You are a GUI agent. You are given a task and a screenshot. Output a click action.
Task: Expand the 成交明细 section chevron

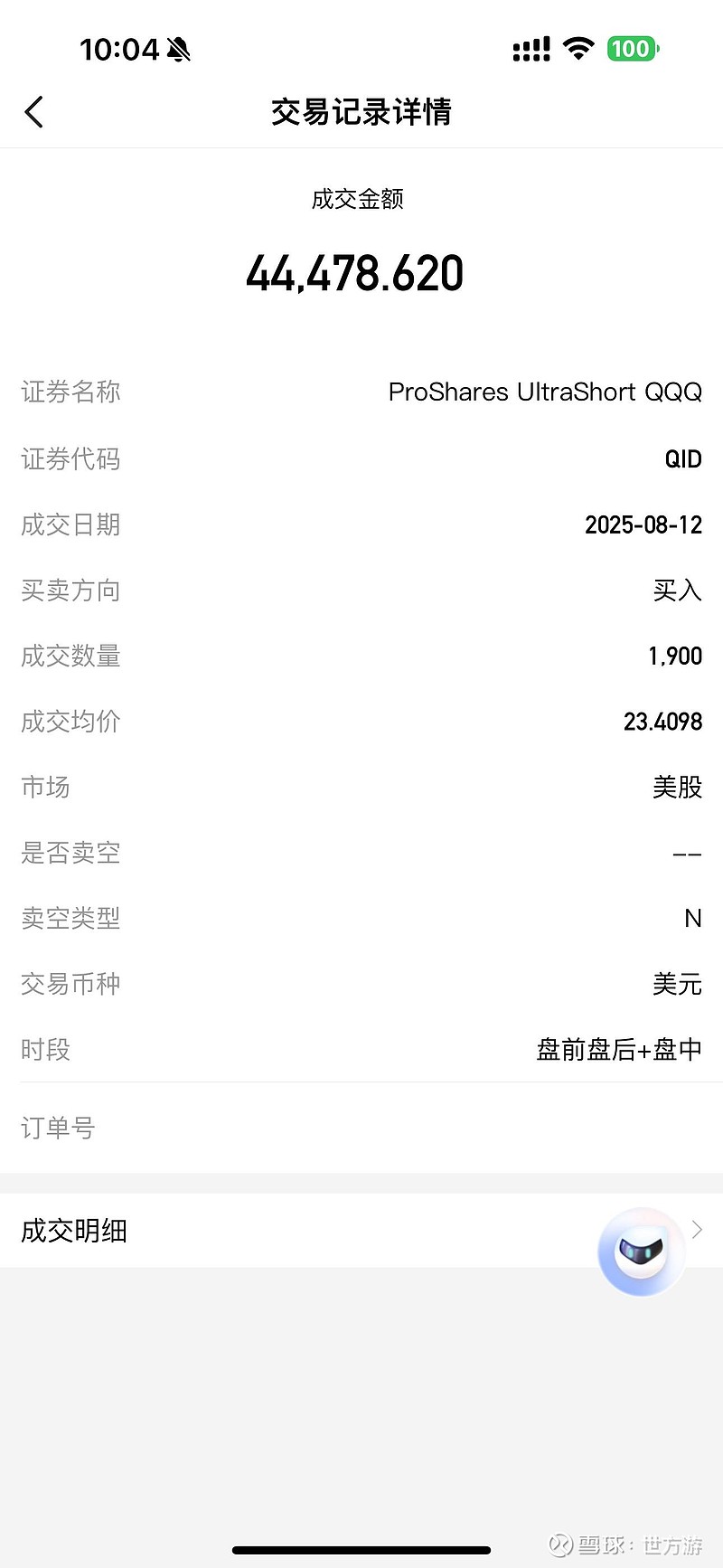tap(696, 1230)
